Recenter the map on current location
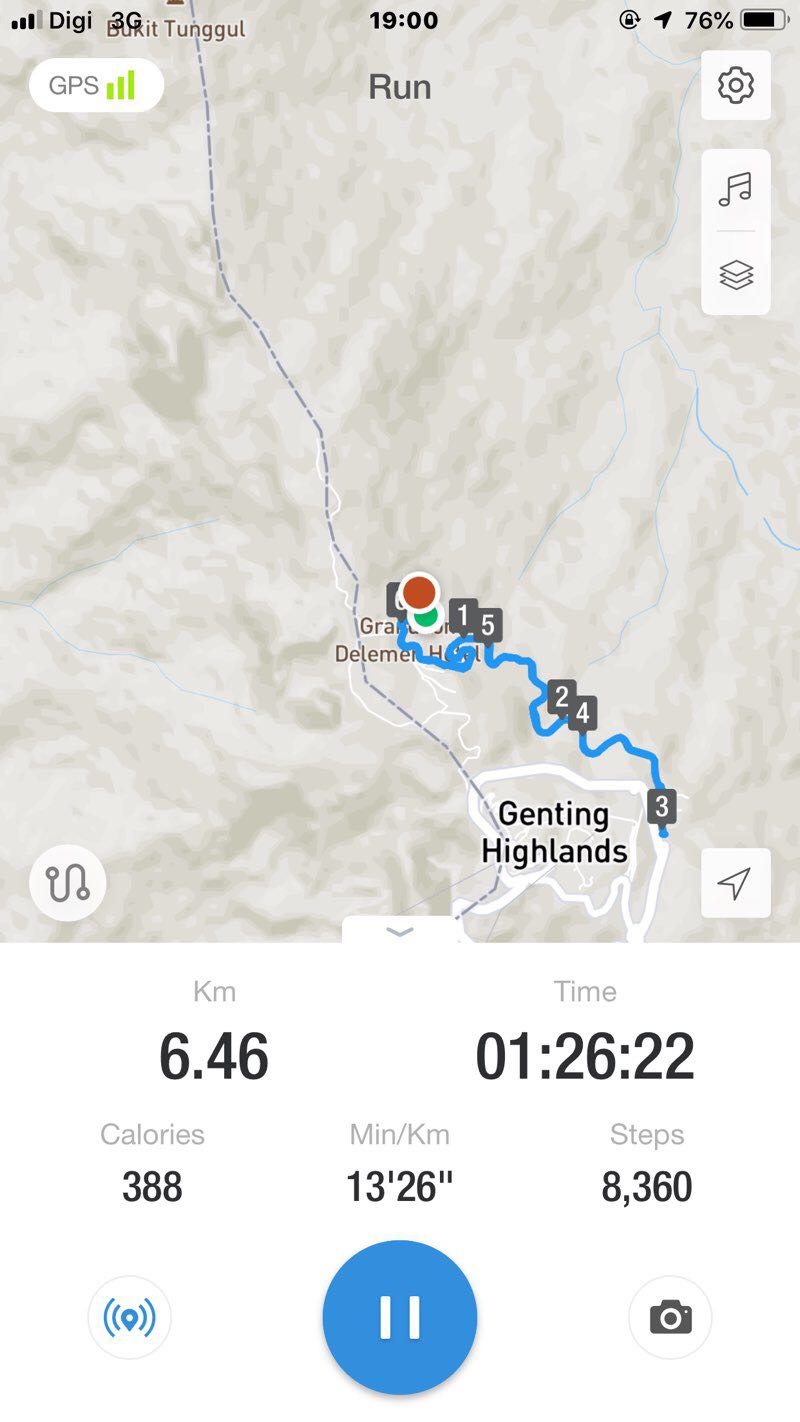The image size is (800, 1422). pos(736,883)
